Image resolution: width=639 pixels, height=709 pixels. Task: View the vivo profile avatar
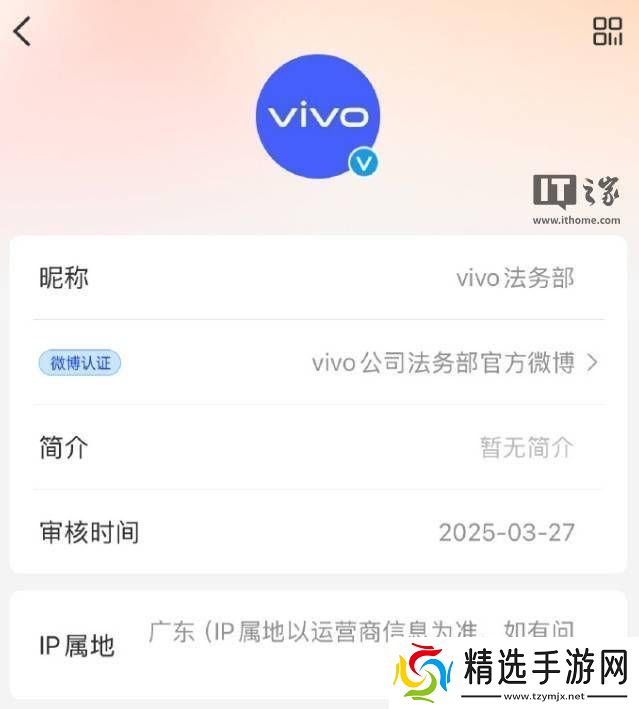click(318, 116)
